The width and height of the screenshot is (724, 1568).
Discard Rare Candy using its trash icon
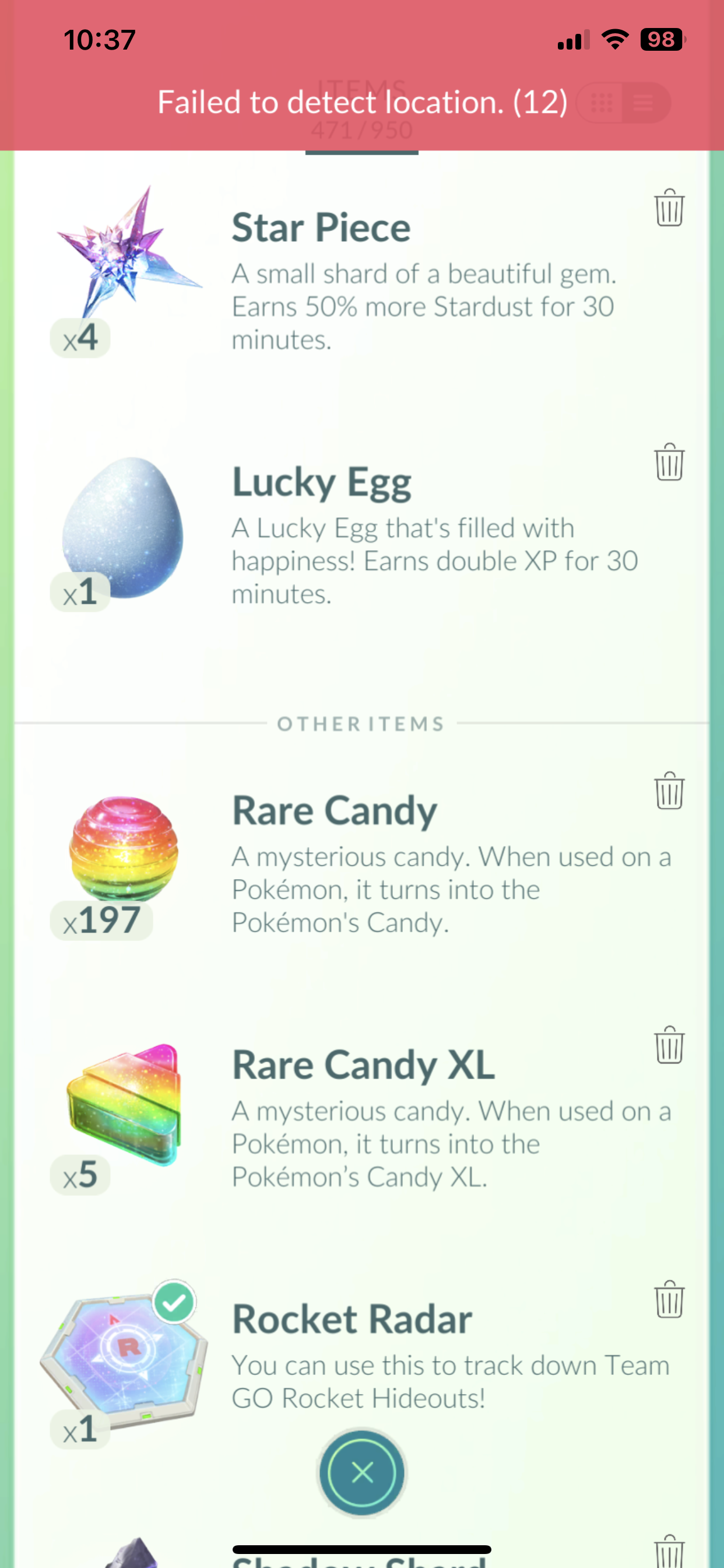tap(669, 790)
